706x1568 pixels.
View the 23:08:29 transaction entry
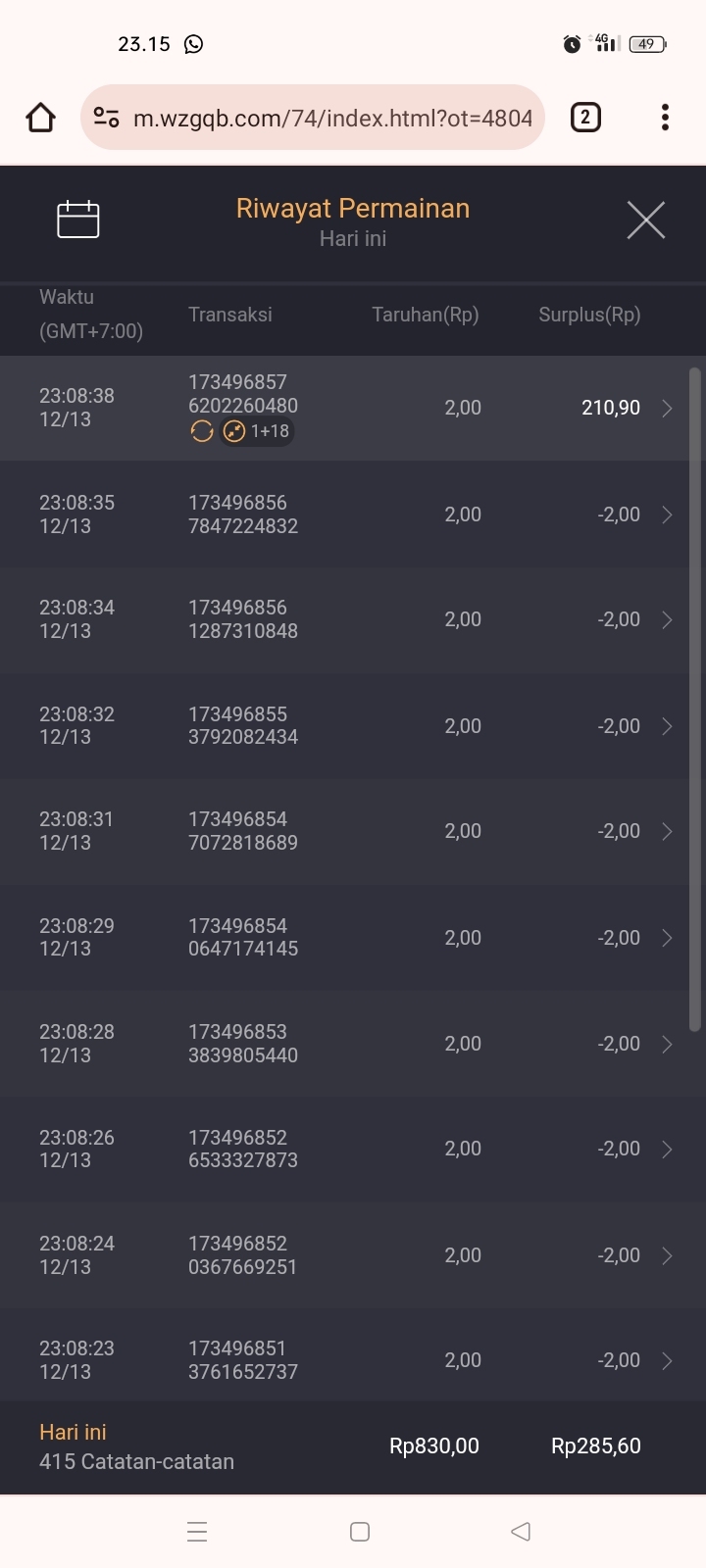[353, 938]
